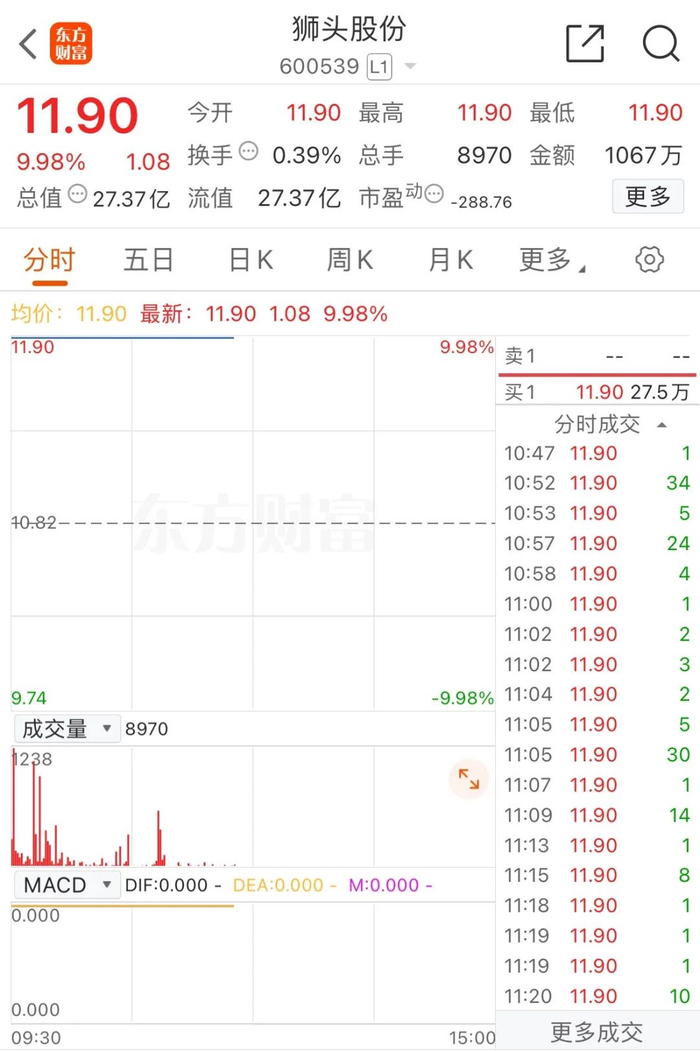Share this stock page
This screenshot has width=700, height=1051.
585,44
